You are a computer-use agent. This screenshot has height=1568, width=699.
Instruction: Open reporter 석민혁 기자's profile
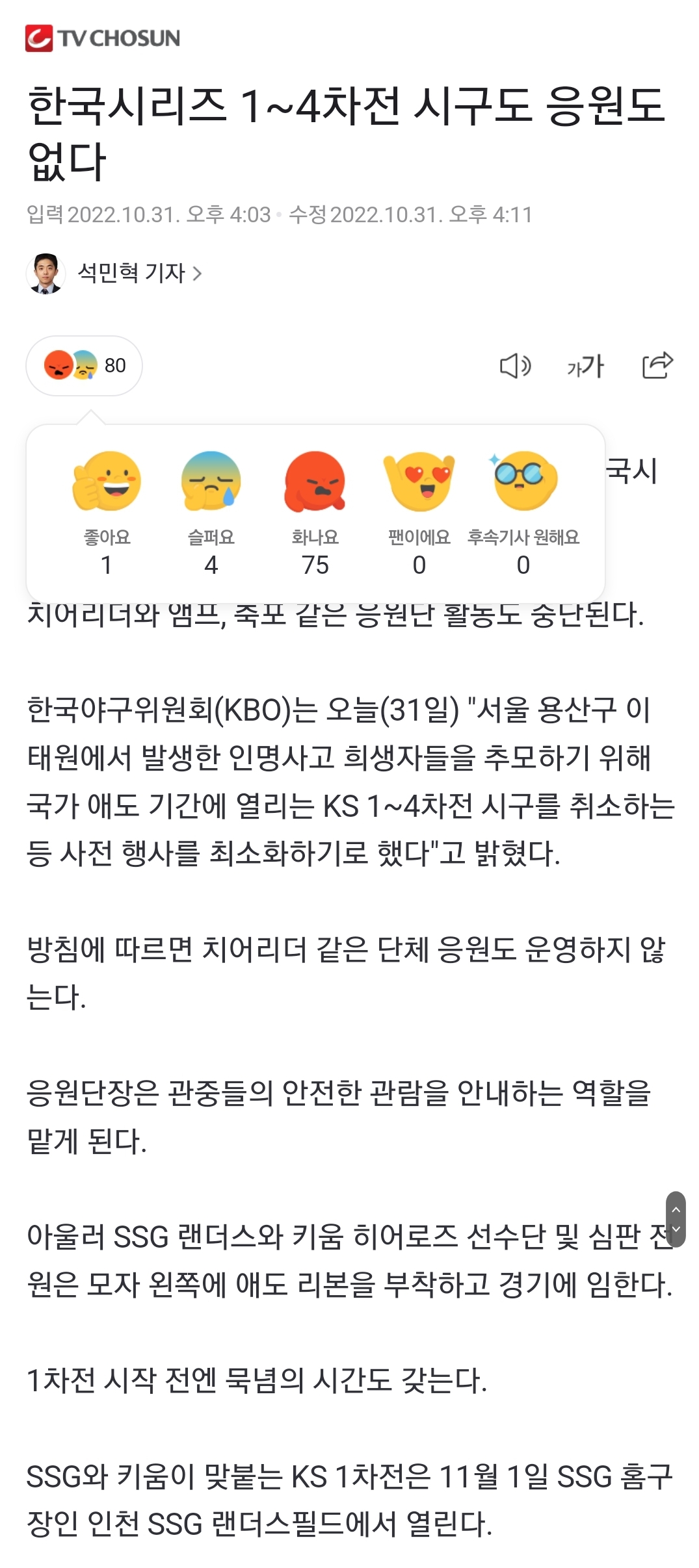[130, 274]
